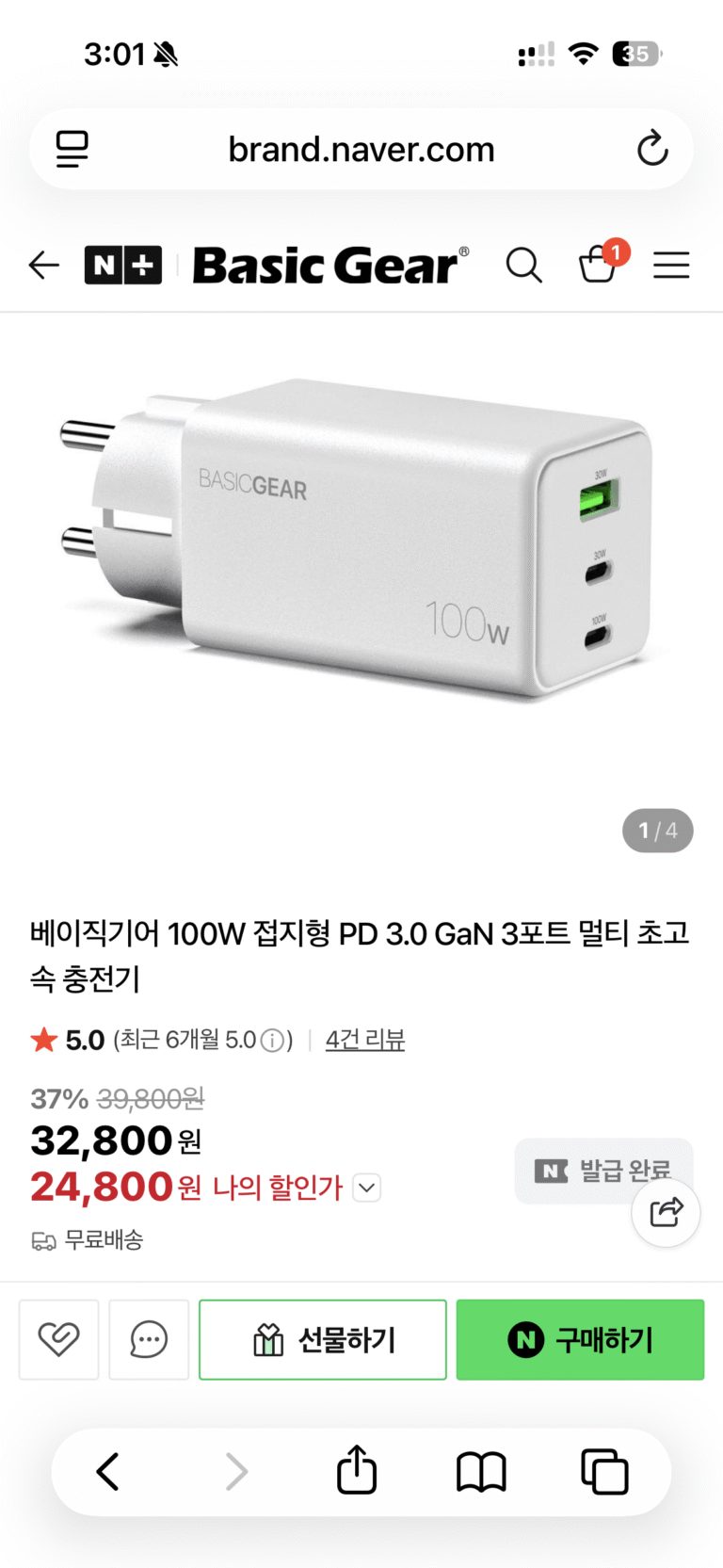Screen dimensions: 723x1568
Task: Share this product via the floating share icon
Action: 666,1211
